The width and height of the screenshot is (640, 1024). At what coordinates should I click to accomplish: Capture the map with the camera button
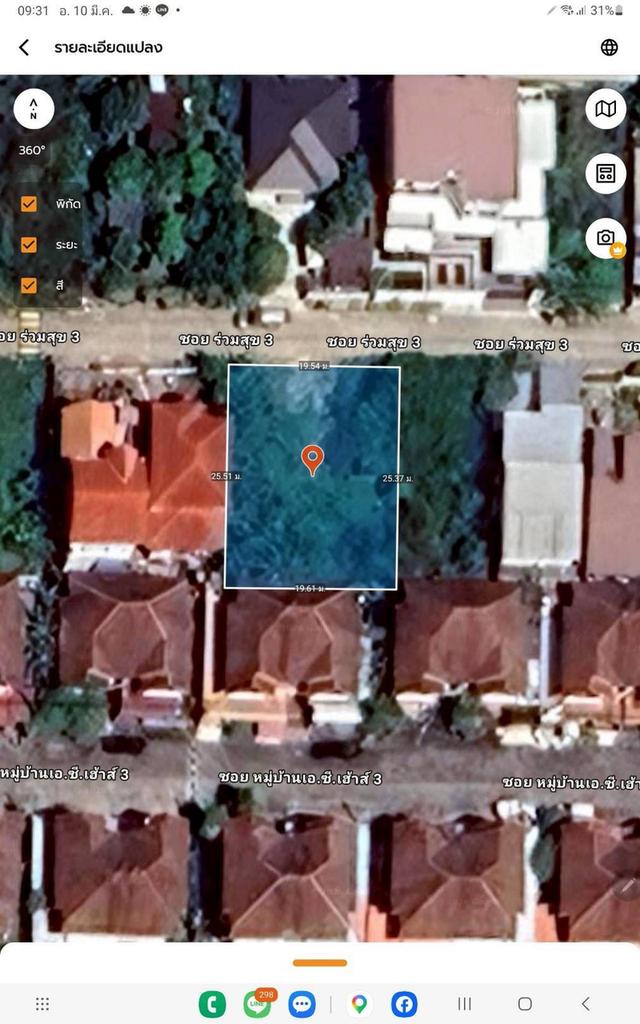pyautogui.click(x=605, y=238)
